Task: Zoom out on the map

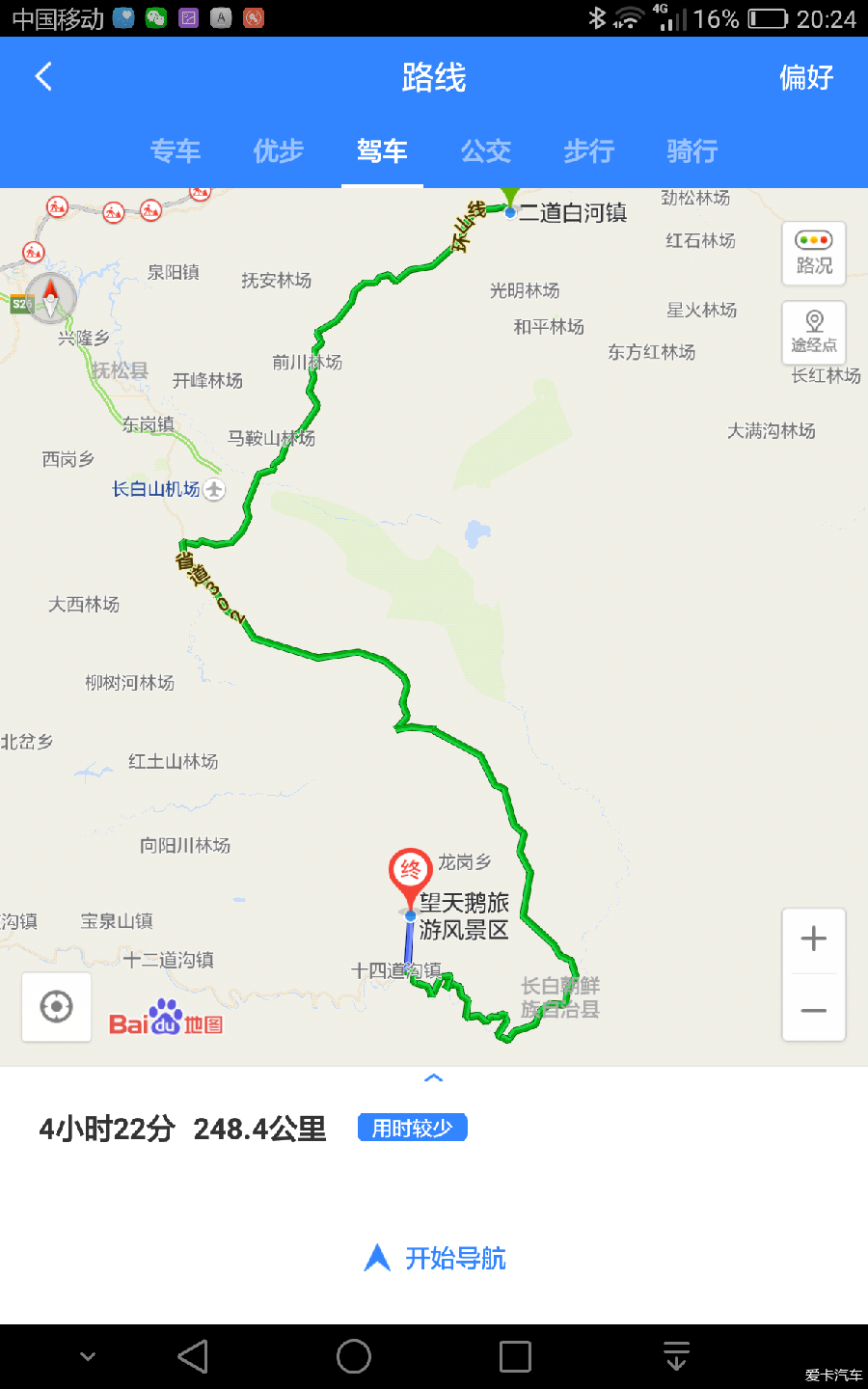Action: pos(814,1010)
